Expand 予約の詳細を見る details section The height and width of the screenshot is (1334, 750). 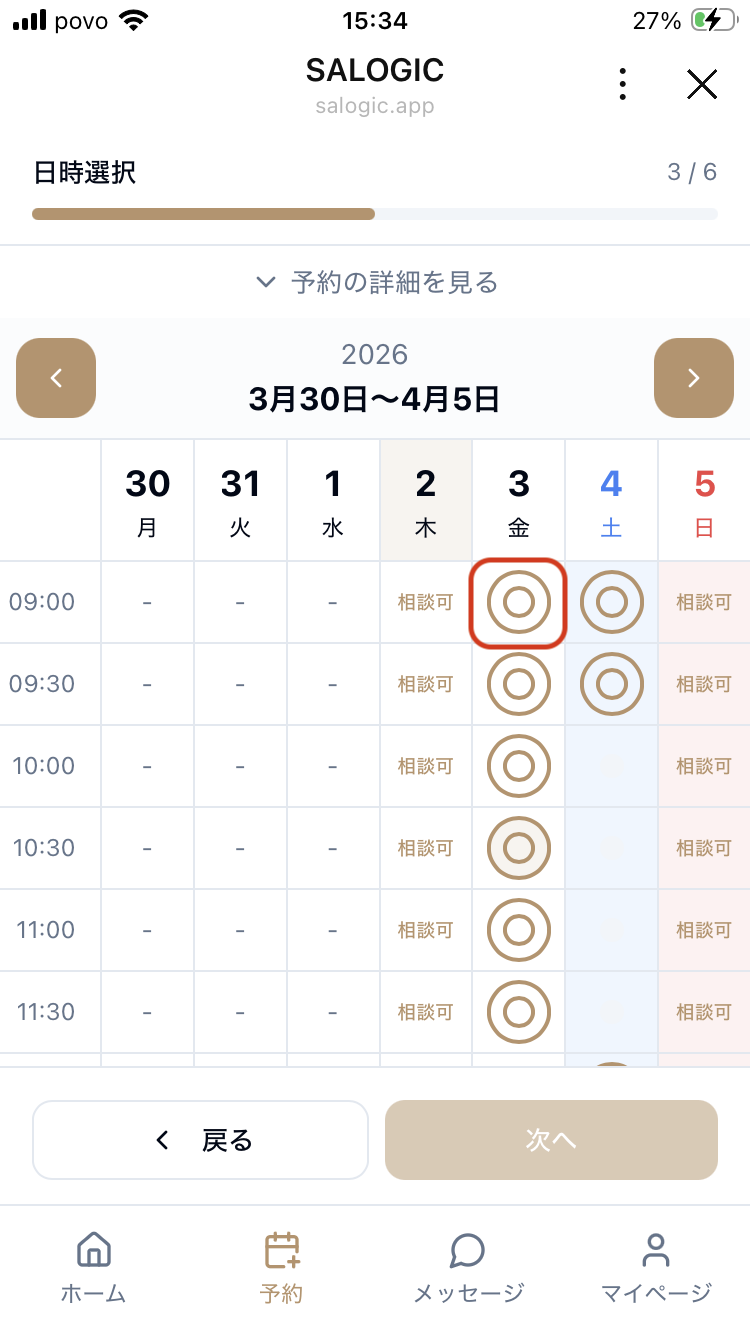tap(375, 282)
